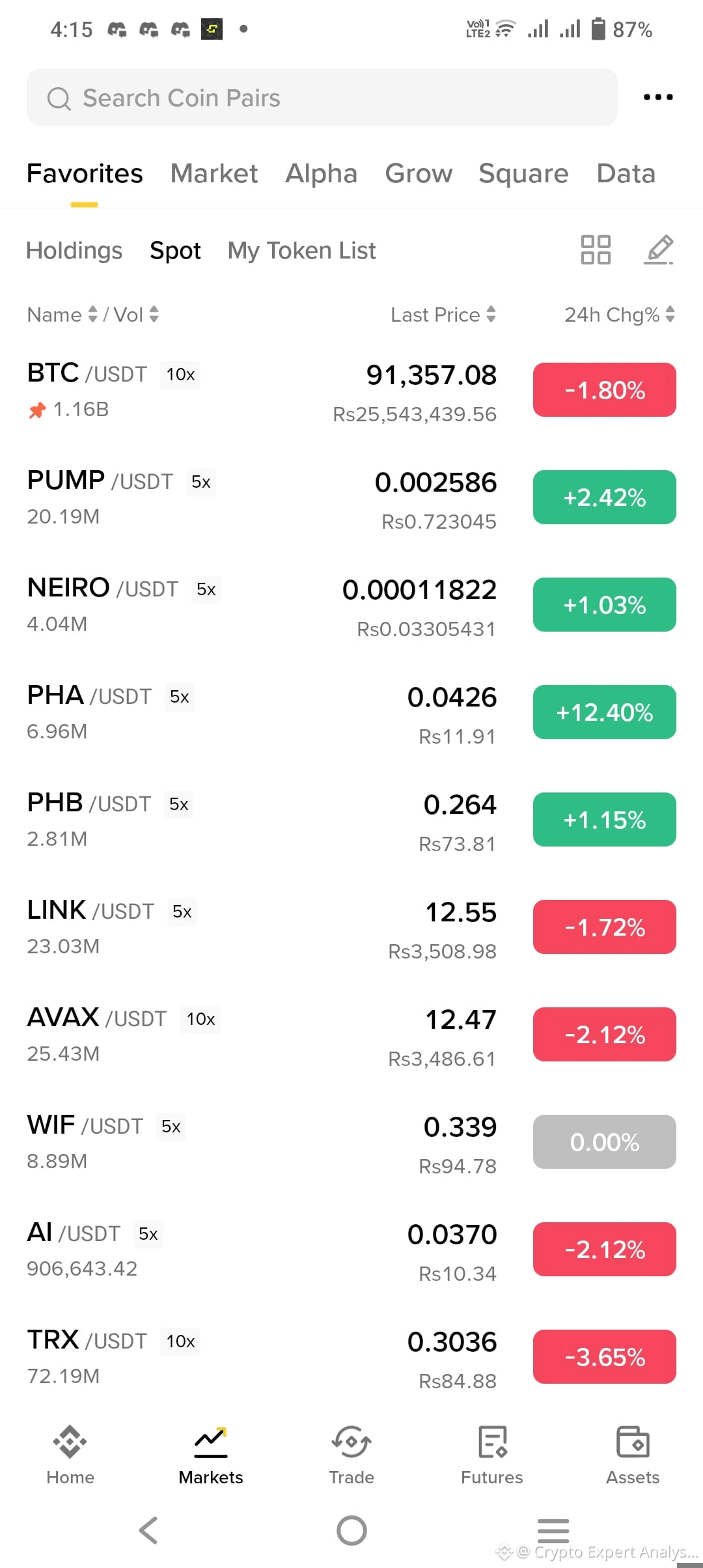Open the LINK/USDT pair

[x=351, y=929]
